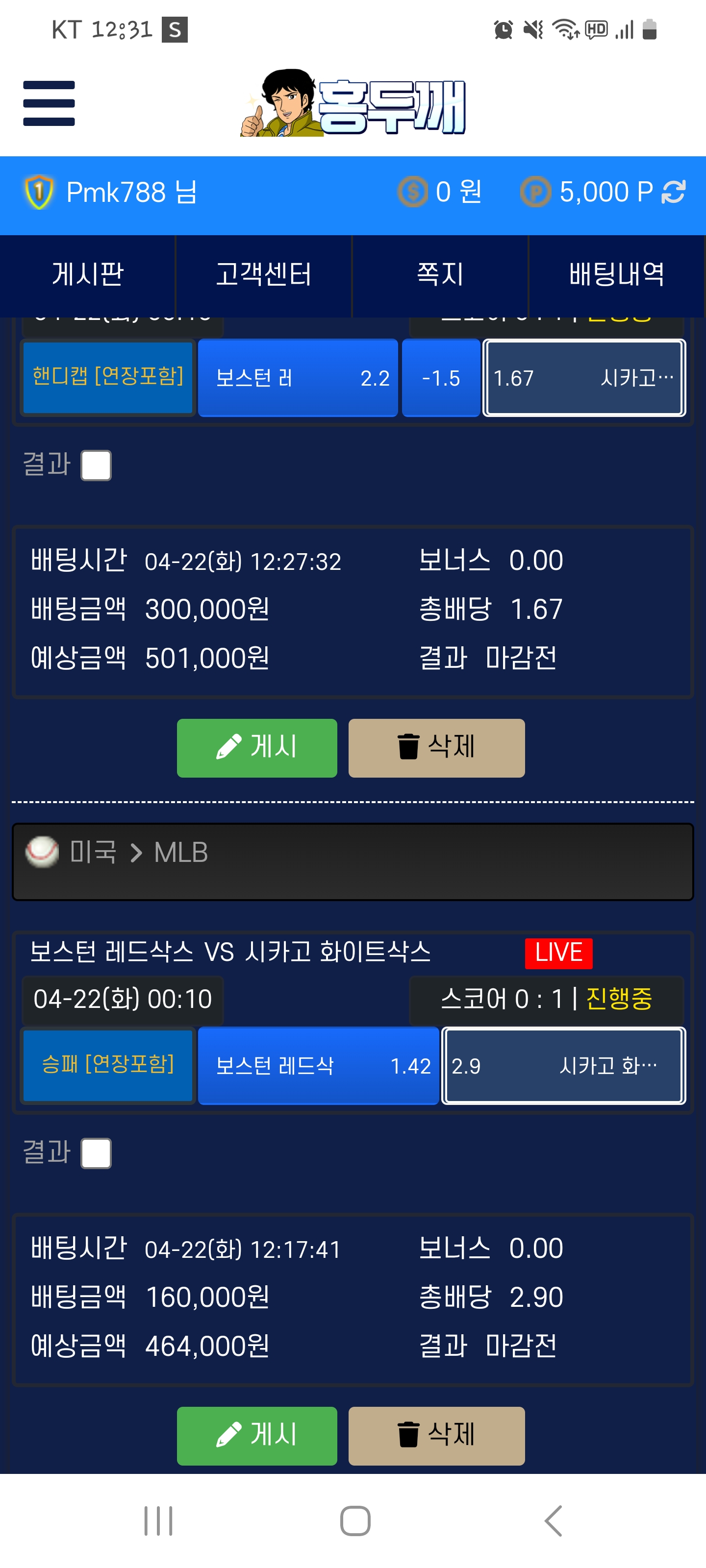Open the 쪽지 messages tab
The image size is (706, 1568).
click(440, 274)
